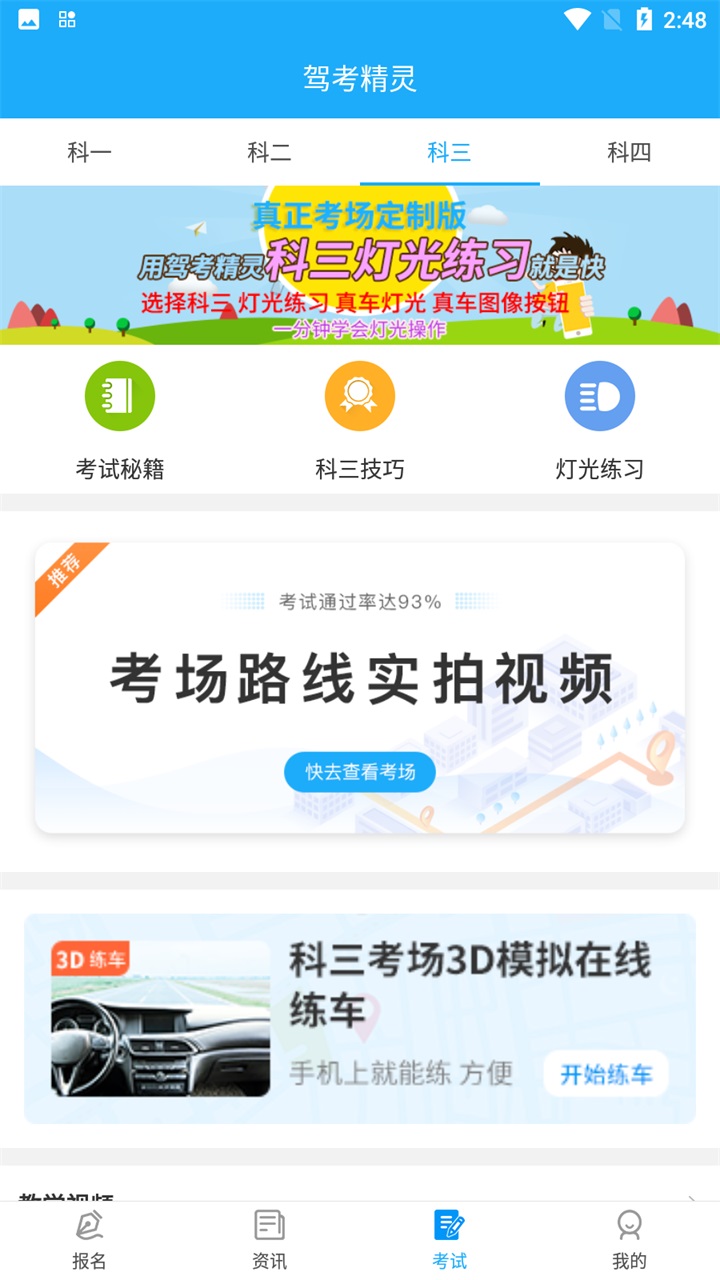Go to the 报名 tab
Viewport: 720px width, 1280px height.
90,1239
